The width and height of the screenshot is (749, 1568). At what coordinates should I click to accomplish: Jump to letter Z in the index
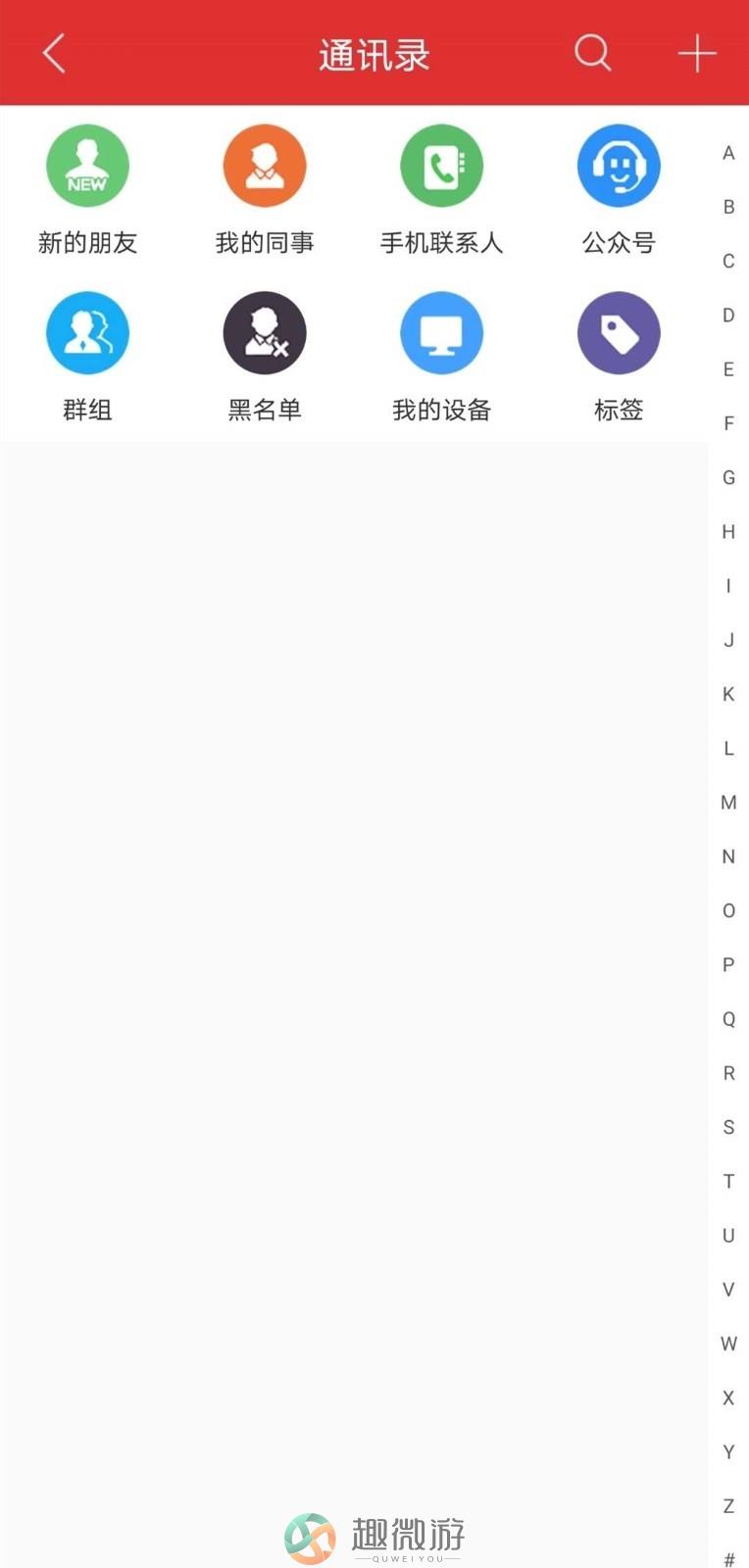[x=728, y=1506]
